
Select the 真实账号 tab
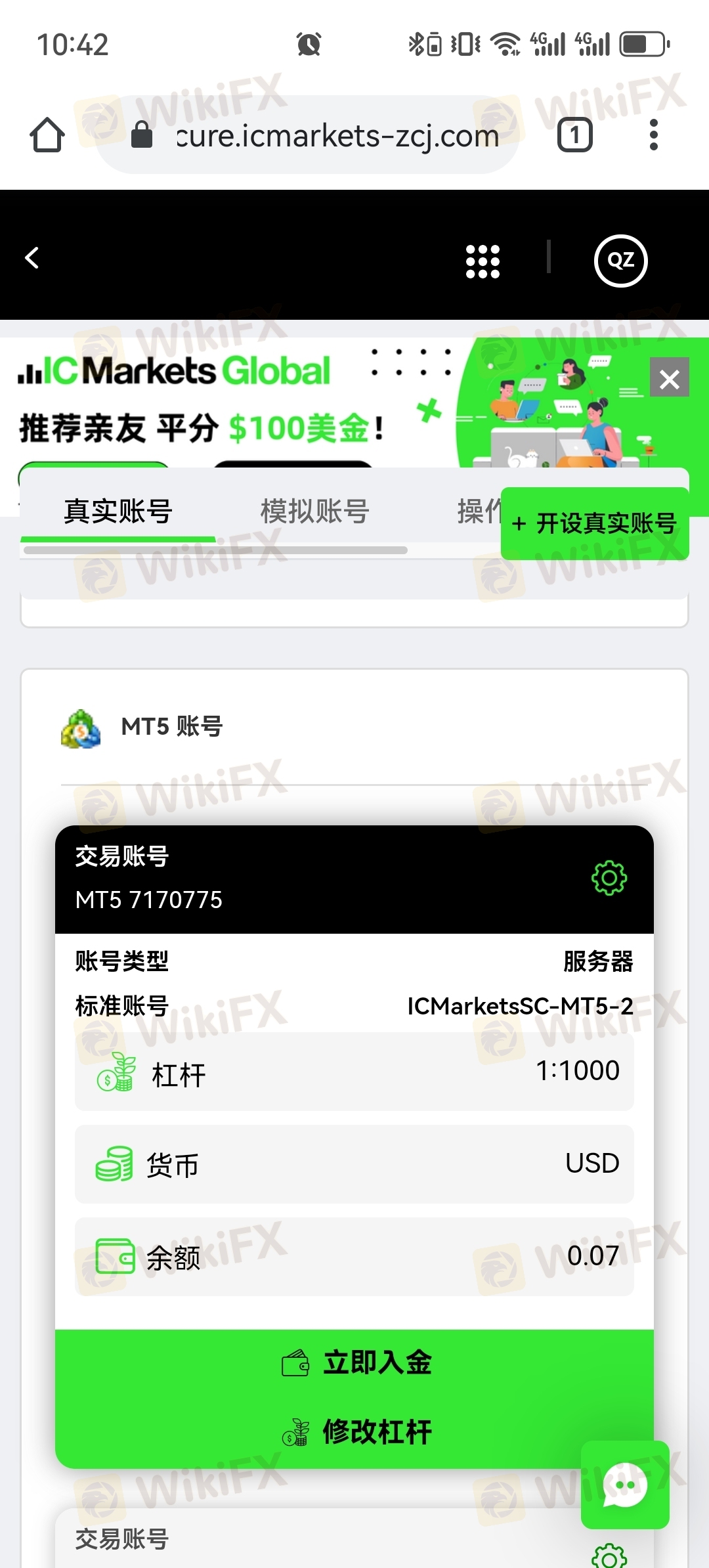pos(118,511)
